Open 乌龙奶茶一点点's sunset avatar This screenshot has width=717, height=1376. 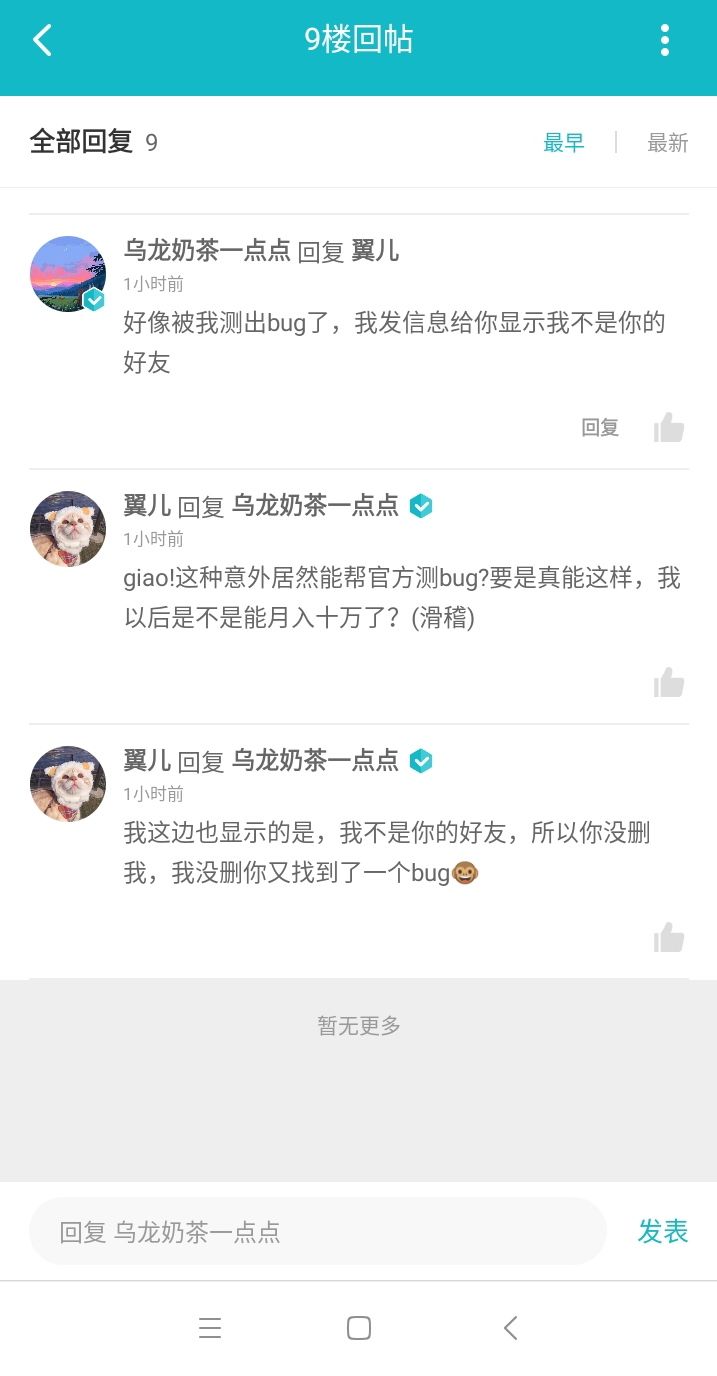[x=68, y=274]
